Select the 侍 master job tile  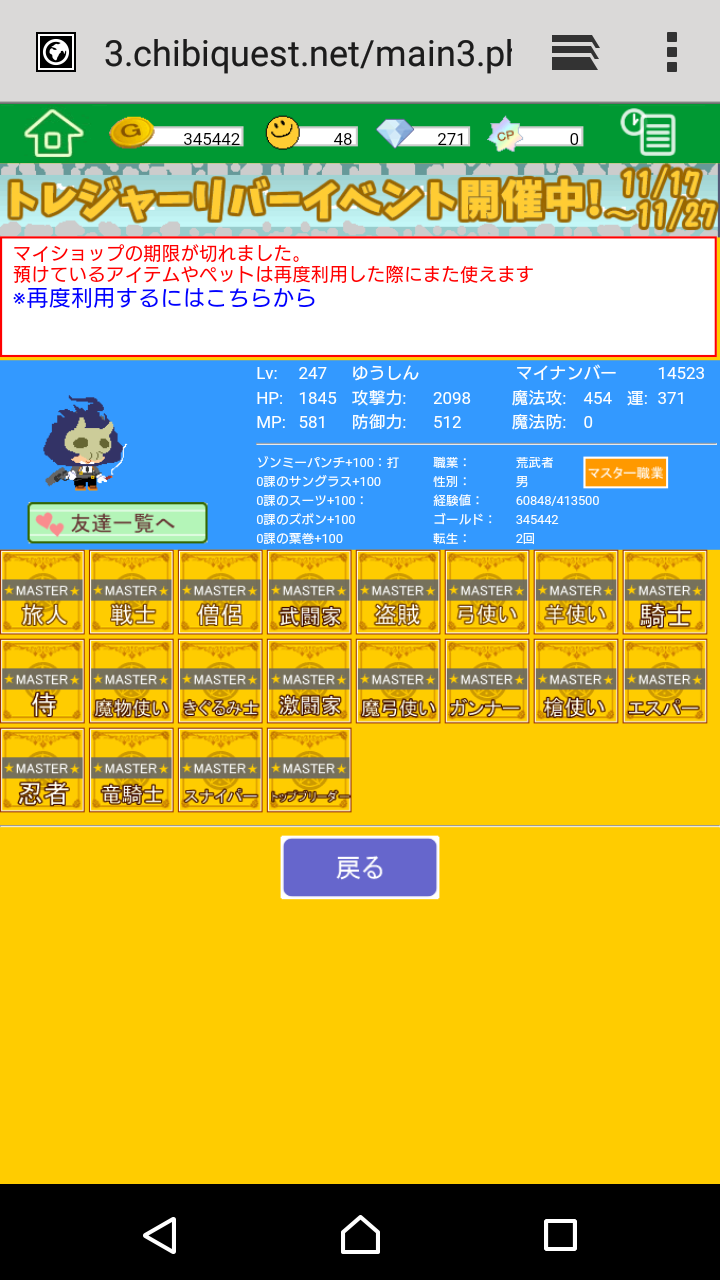click(x=43, y=682)
